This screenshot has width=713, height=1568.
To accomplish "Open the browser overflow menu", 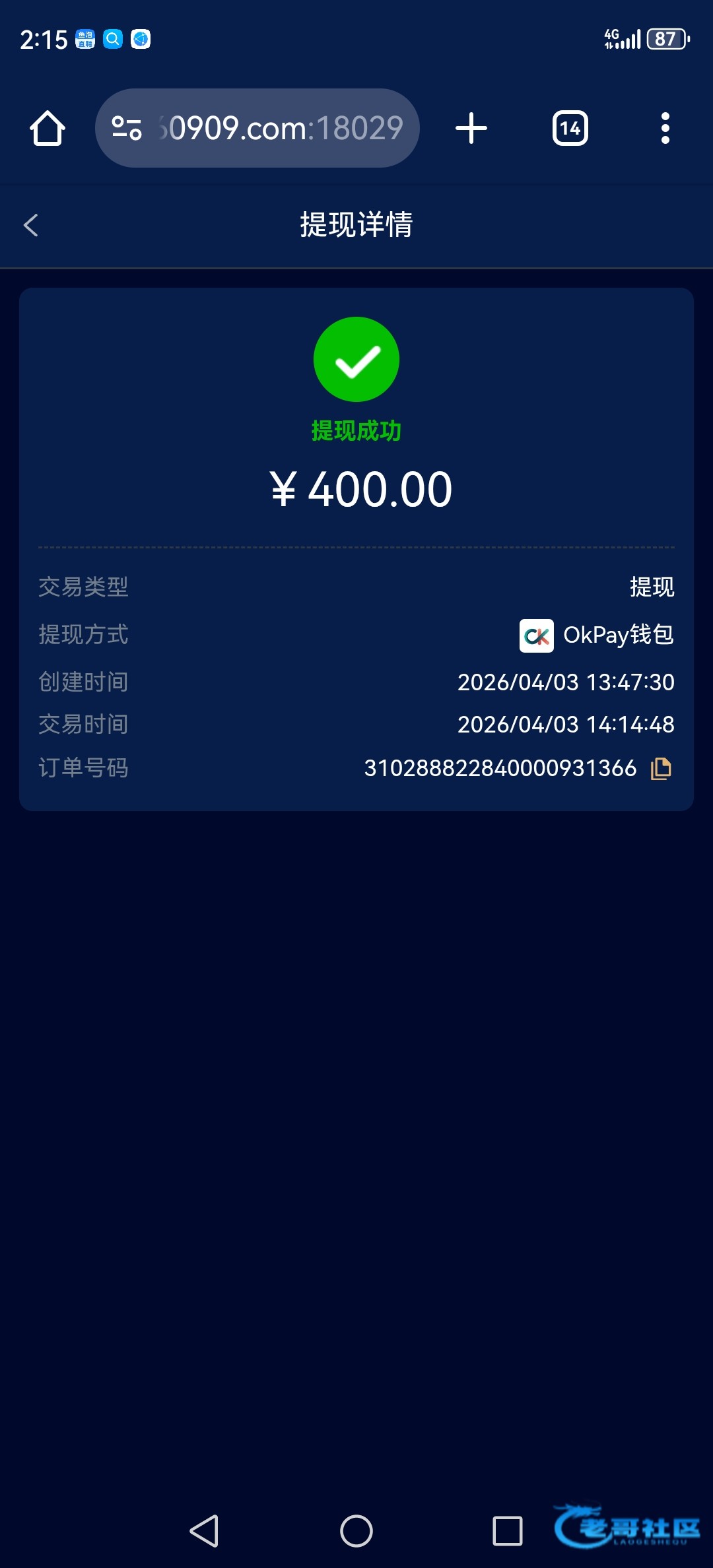I will coord(665,128).
